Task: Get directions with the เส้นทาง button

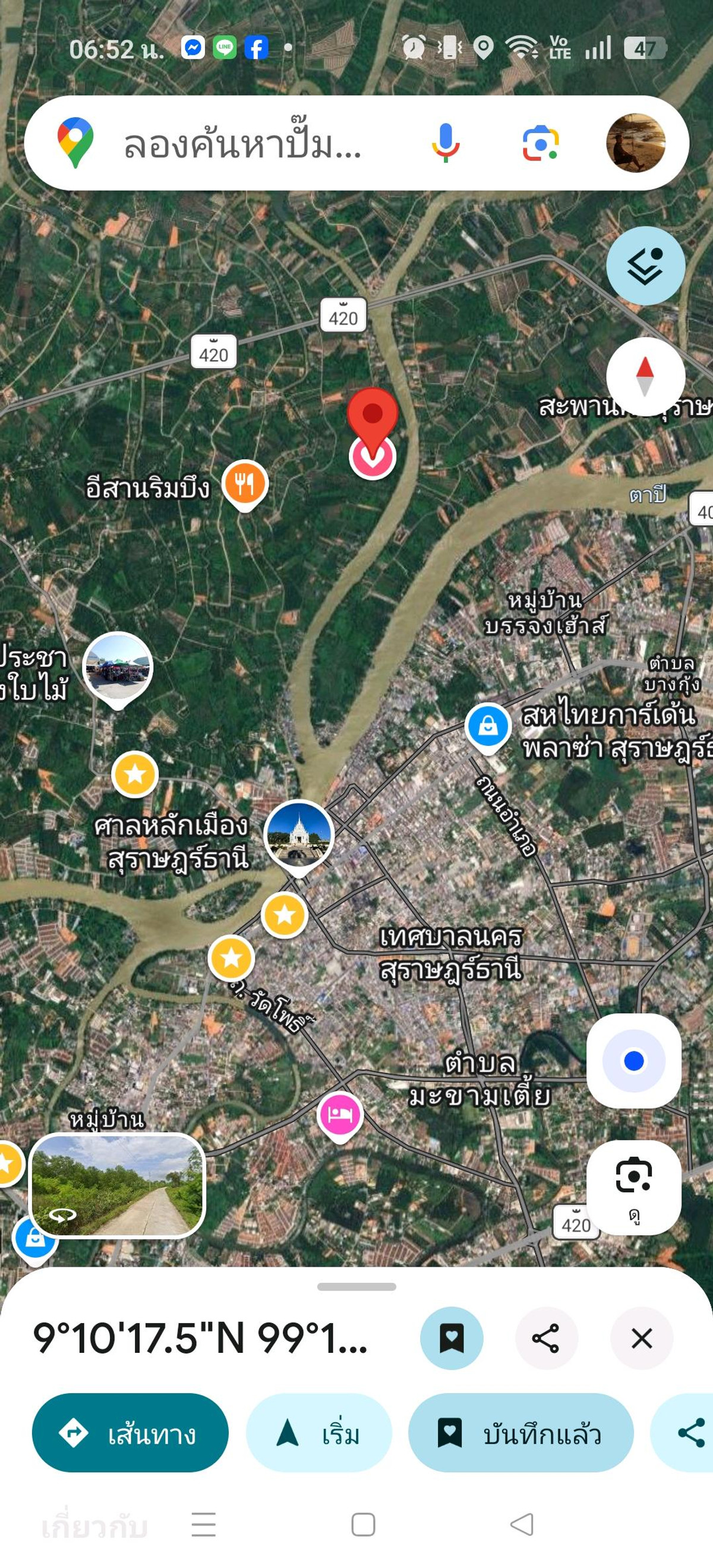Action: [130, 1433]
